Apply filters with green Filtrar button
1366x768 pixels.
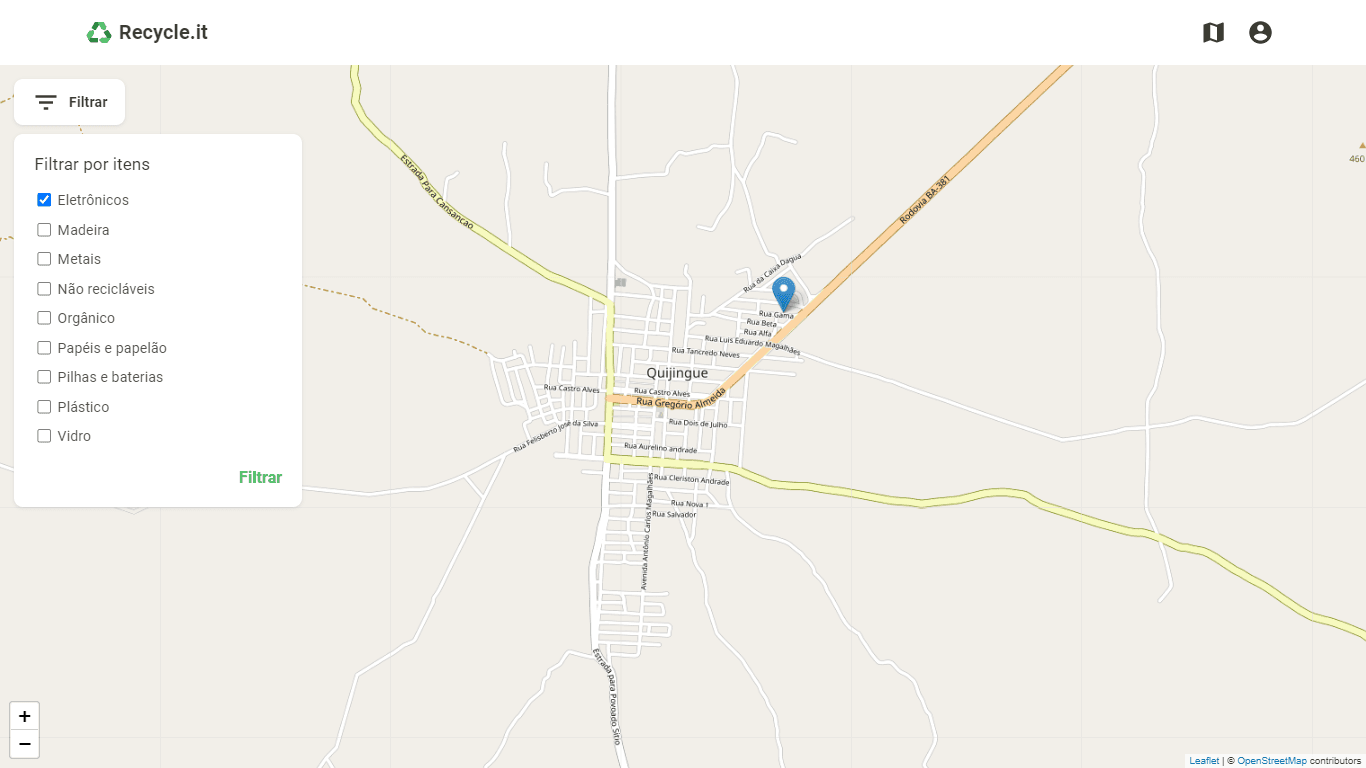tap(260, 477)
